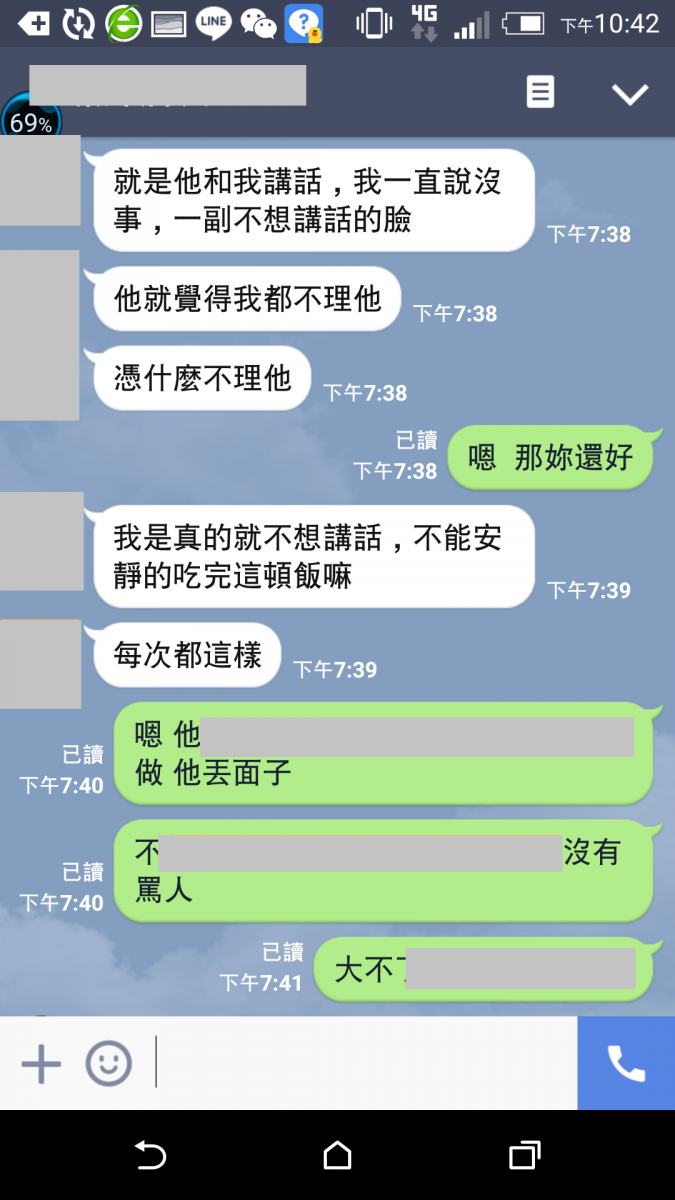675x1200 pixels.
Task: Open the notes icon in chat header
Action: (540, 93)
